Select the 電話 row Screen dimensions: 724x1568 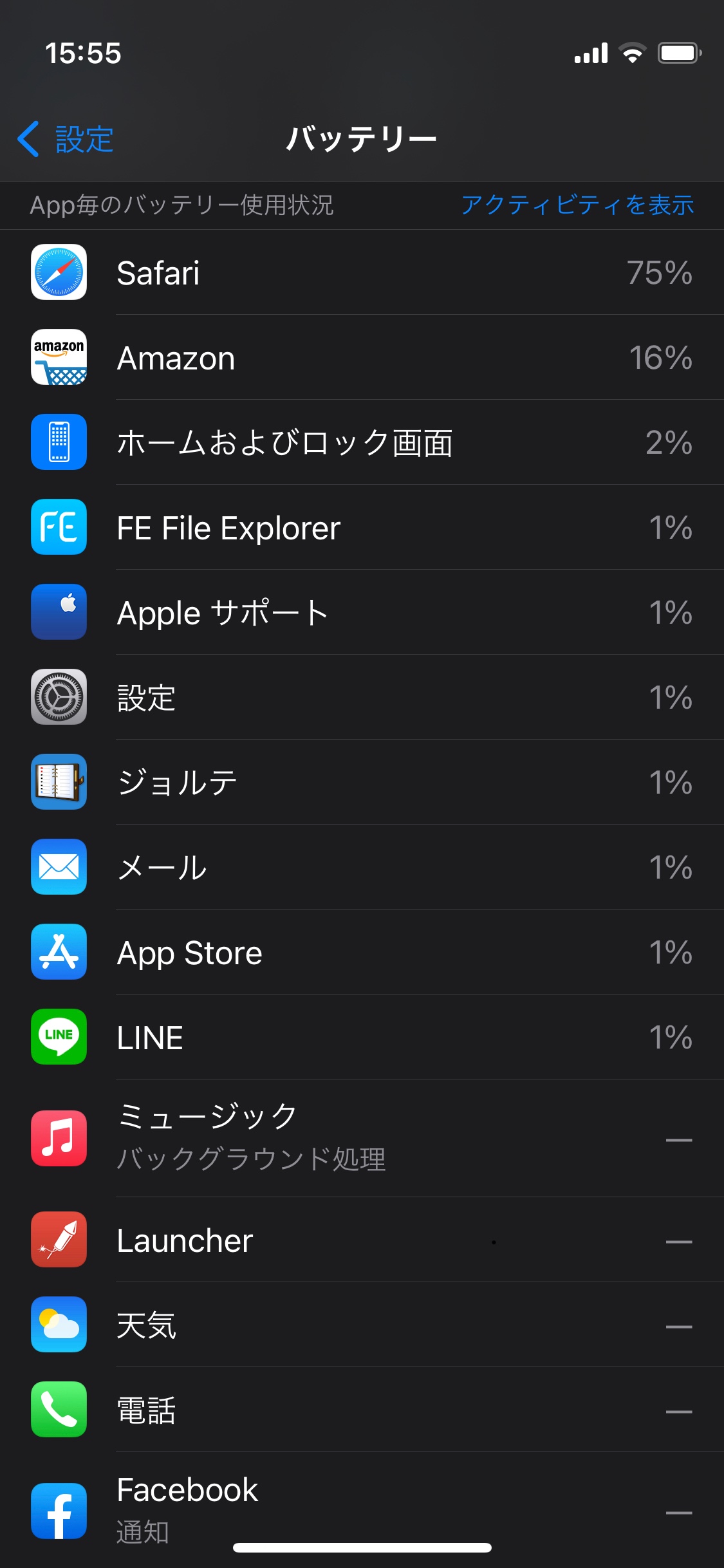pos(362,1410)
